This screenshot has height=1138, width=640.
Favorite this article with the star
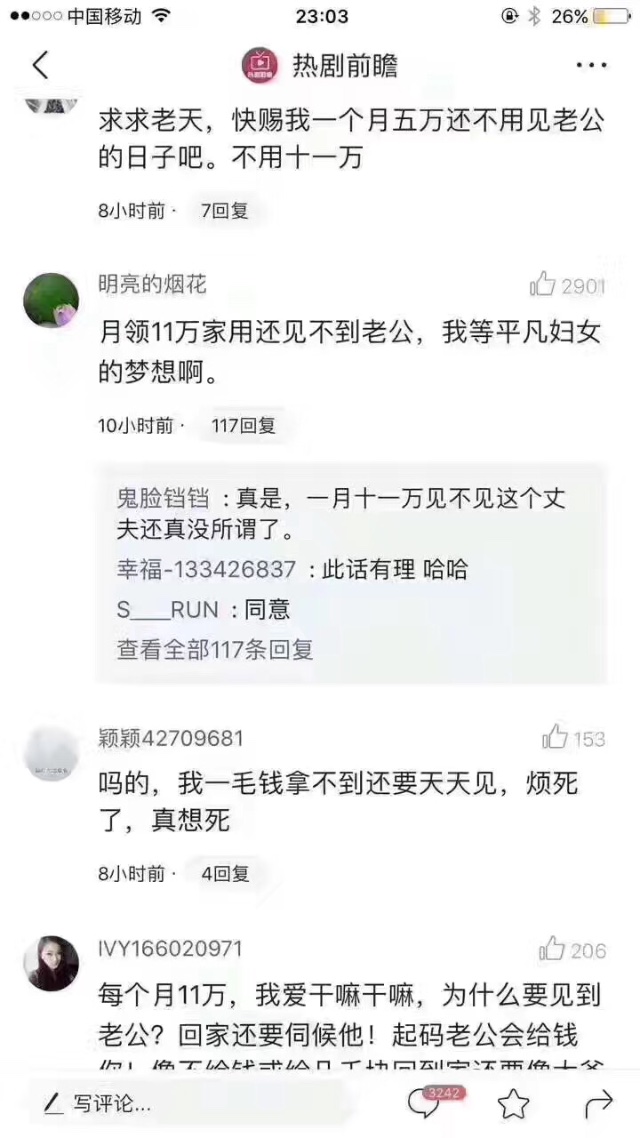pyautogui.click(x=513, y=1104)
